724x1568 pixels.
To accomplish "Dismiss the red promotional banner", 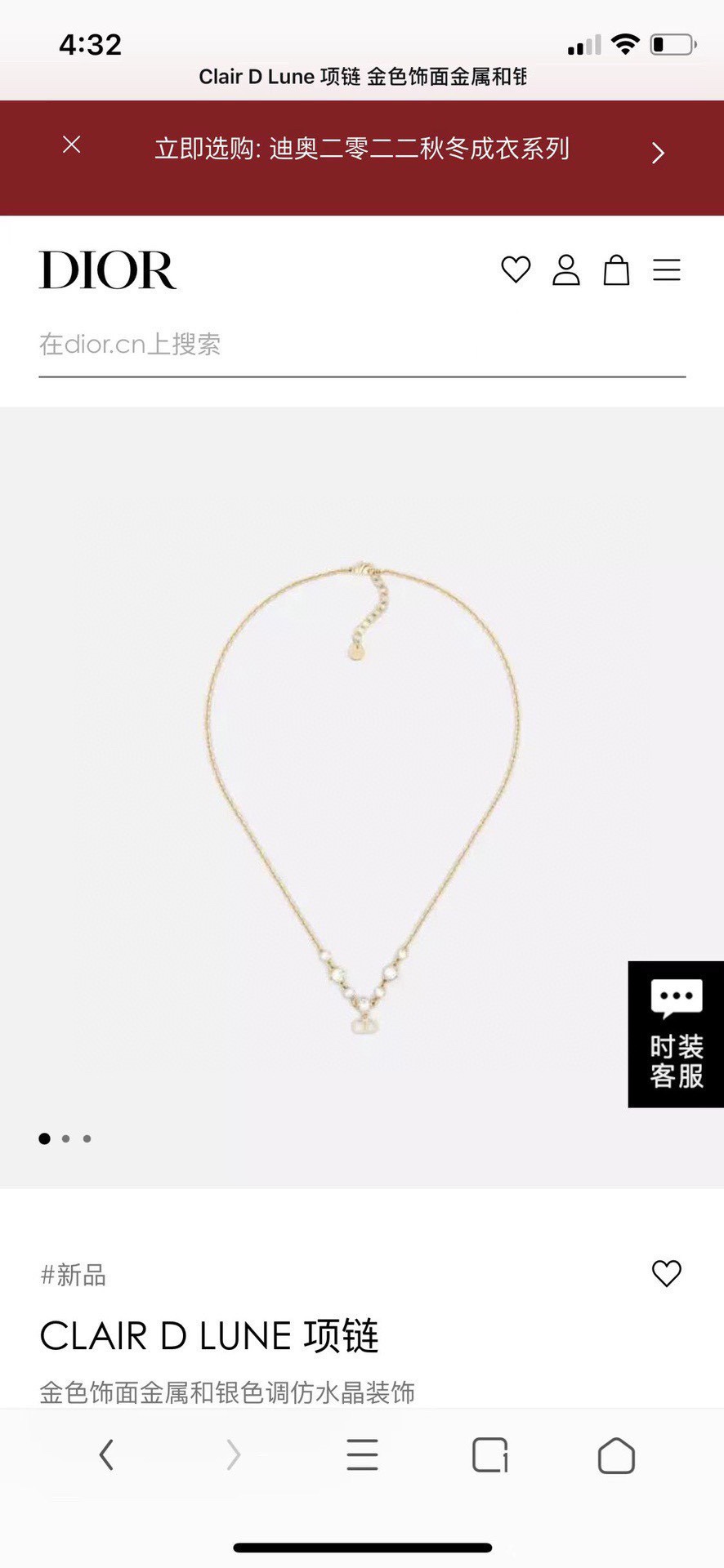I will click(72, 145).
